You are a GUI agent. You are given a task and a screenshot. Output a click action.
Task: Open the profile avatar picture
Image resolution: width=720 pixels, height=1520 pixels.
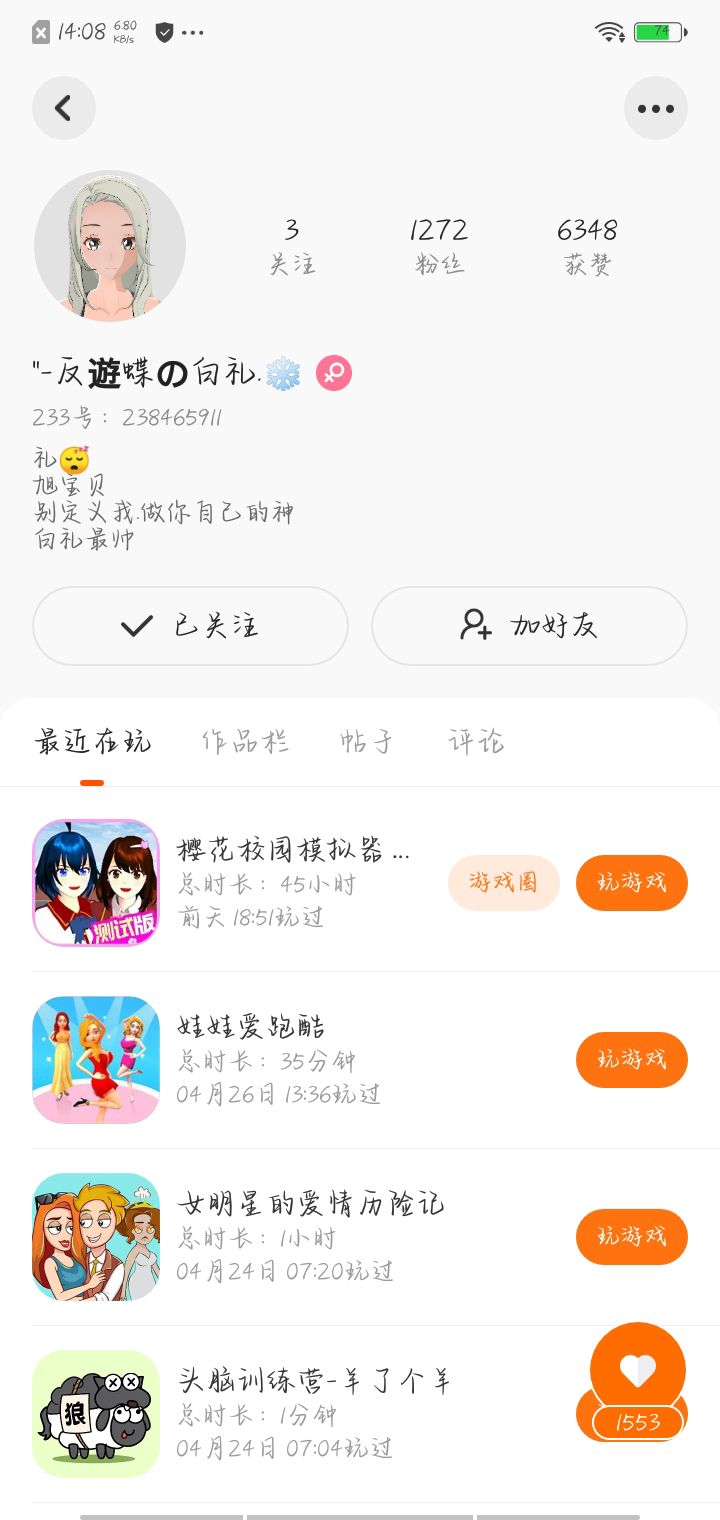tap(110, 246)
